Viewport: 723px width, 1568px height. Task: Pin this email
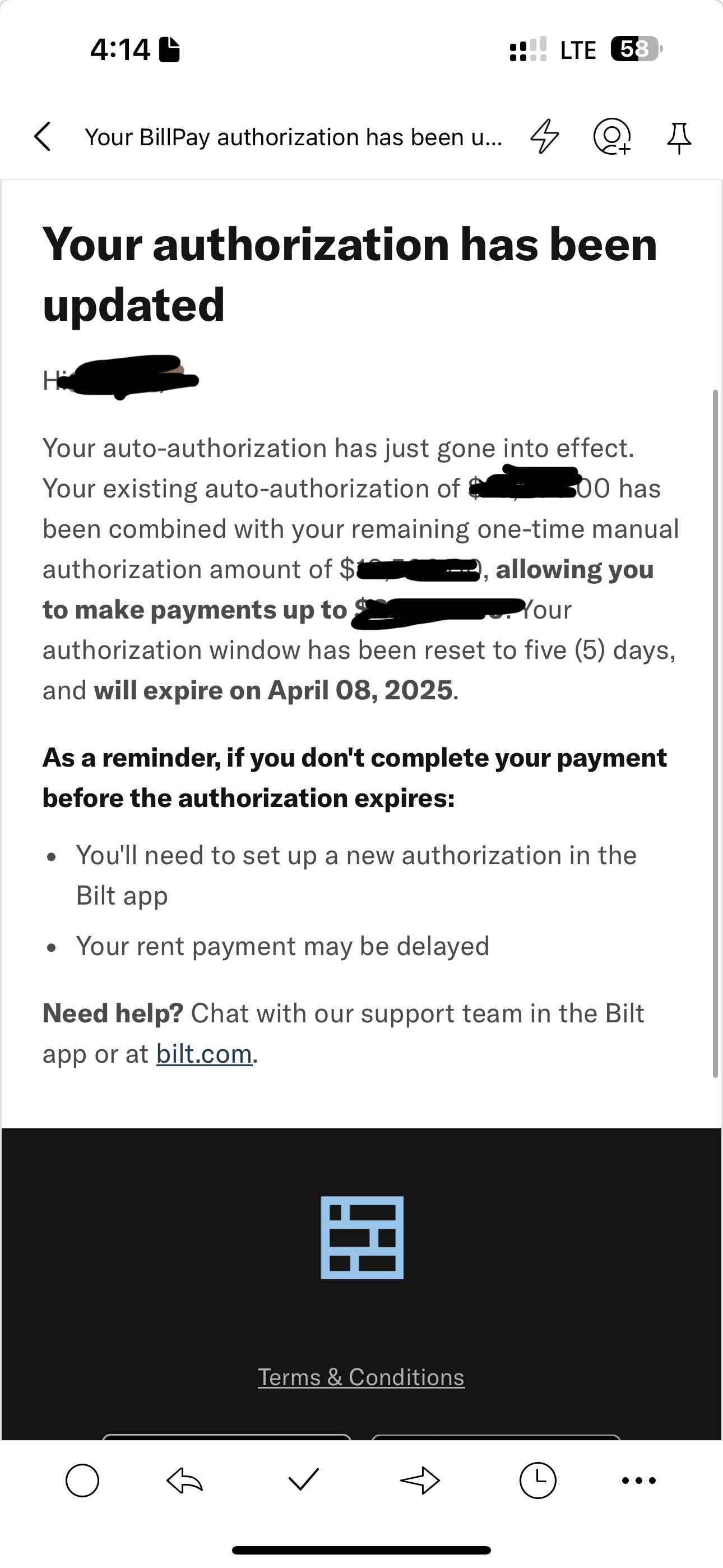tap(679, 137)
